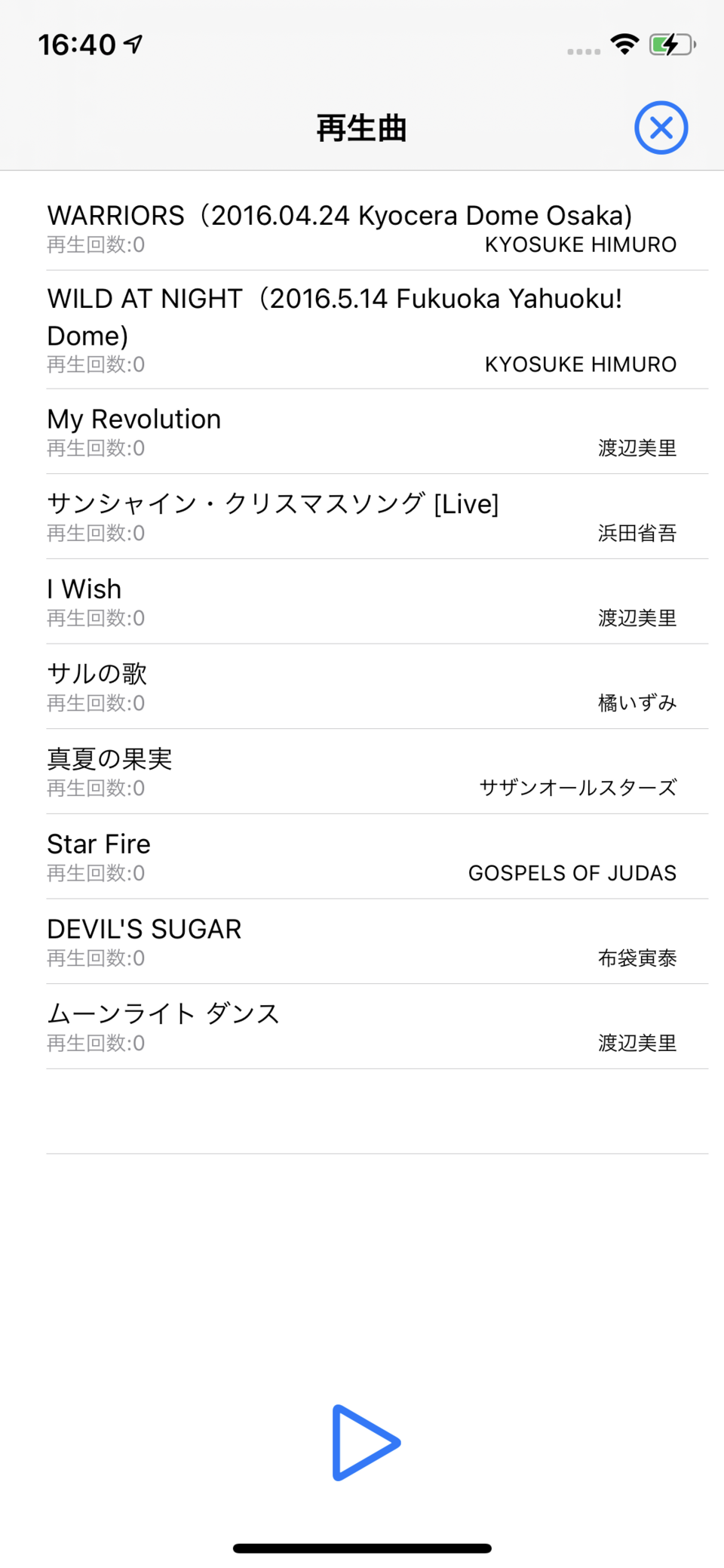Select Star Fire by GOSPELS OF JUDAS
Image resolution: width=724 pixels, height=1568 pixels.
click(x=362, y=857)
